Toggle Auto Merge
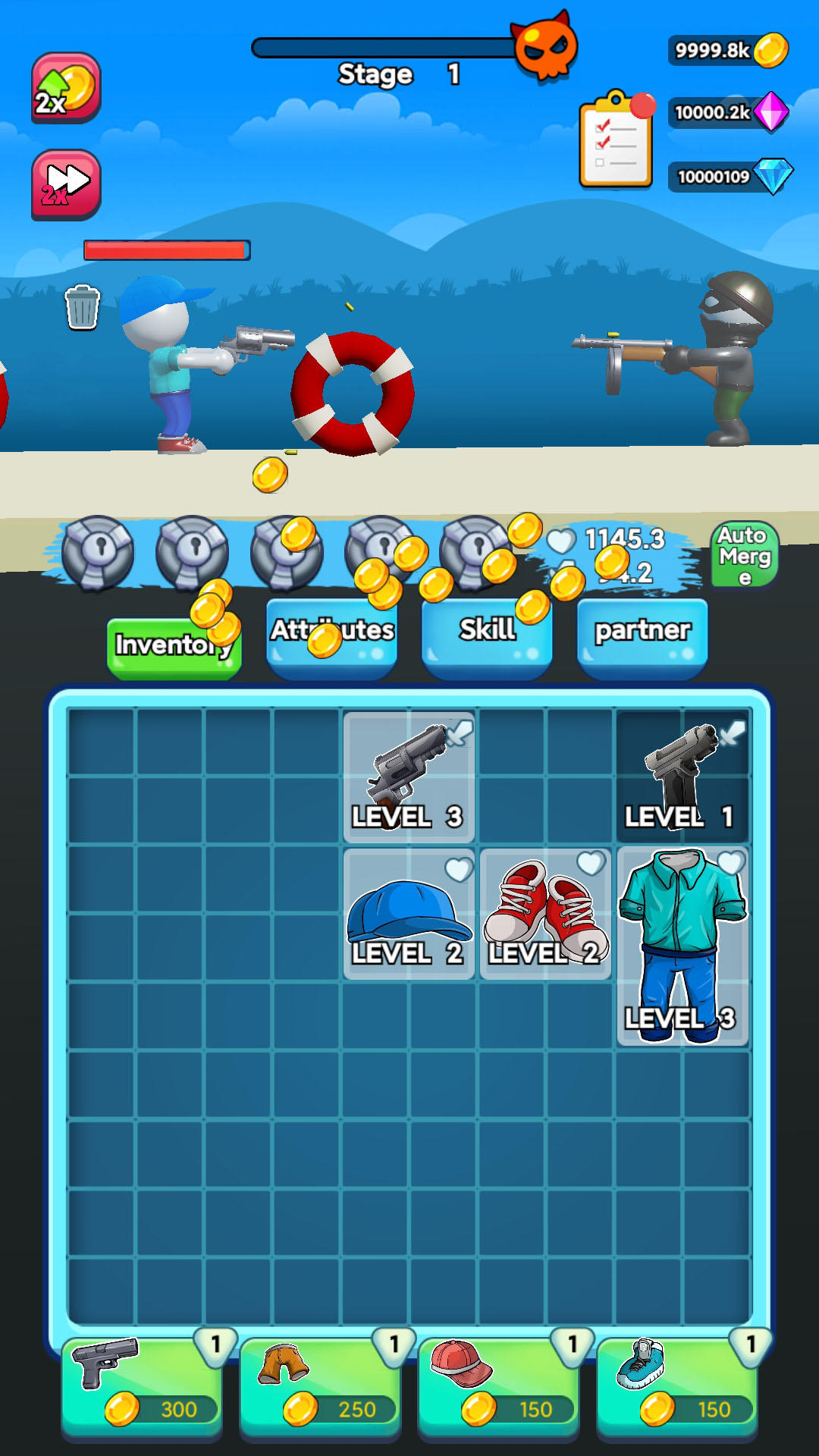819x1456 pixels. [745, 555]
